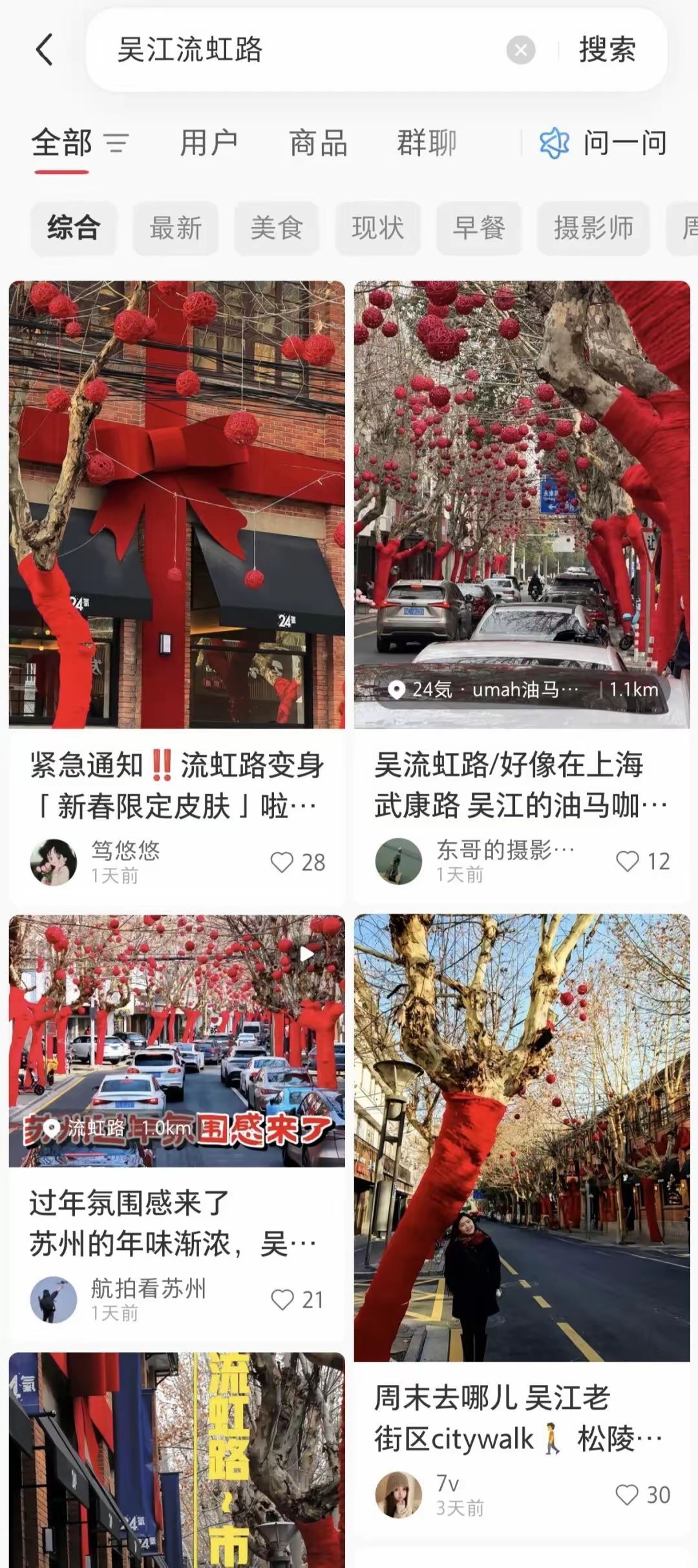Switch to the 商品 tab
Viewport: 698px width, 1568px height.
318,143
